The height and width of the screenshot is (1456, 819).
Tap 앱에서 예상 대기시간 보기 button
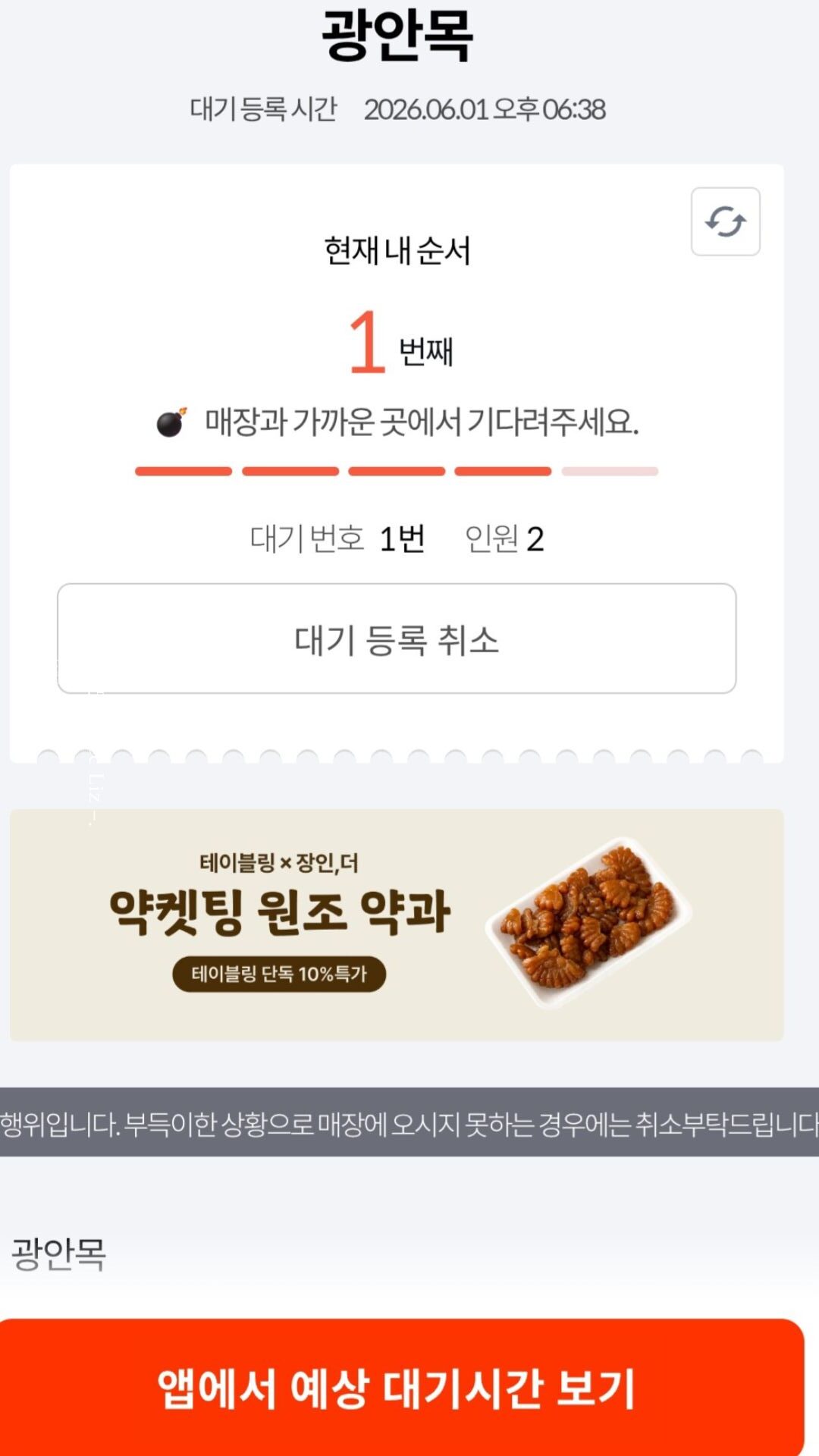coord(402,1388)
